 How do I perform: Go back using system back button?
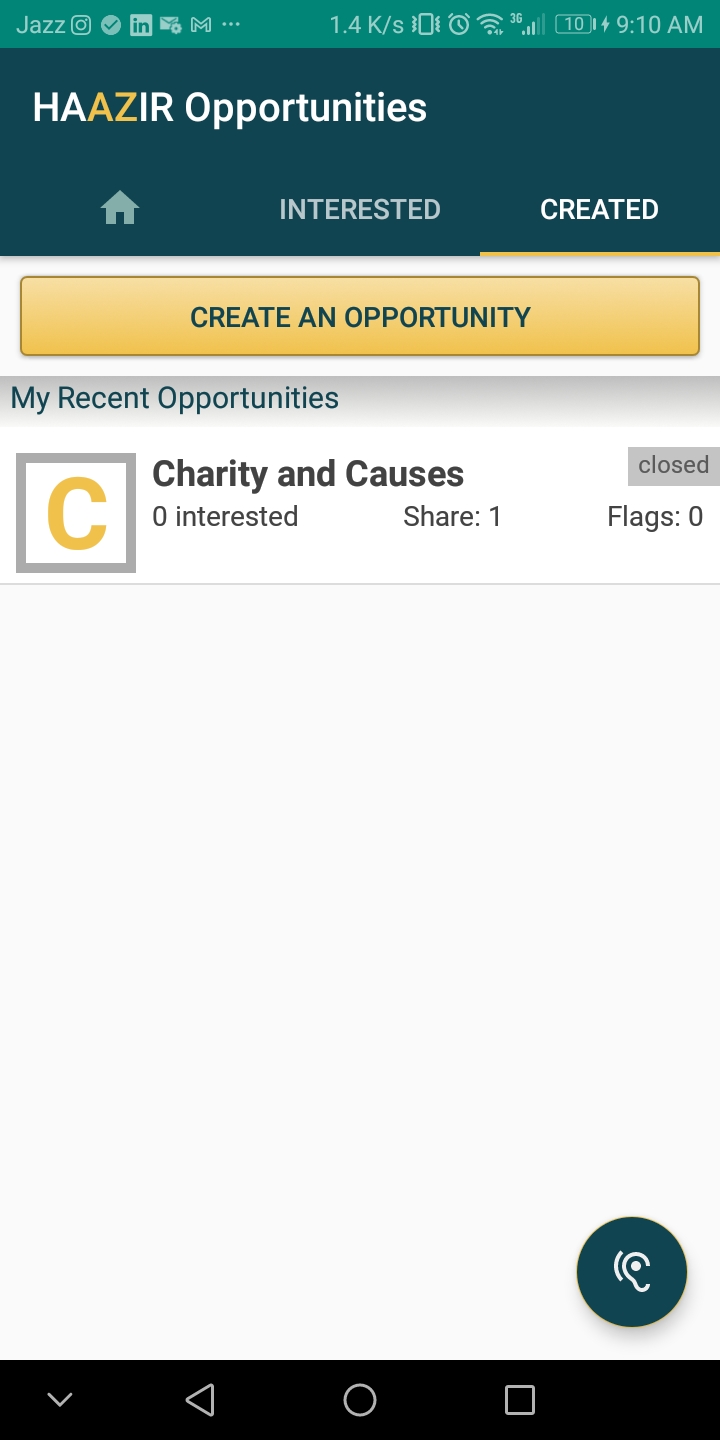tap(200, 1400)
